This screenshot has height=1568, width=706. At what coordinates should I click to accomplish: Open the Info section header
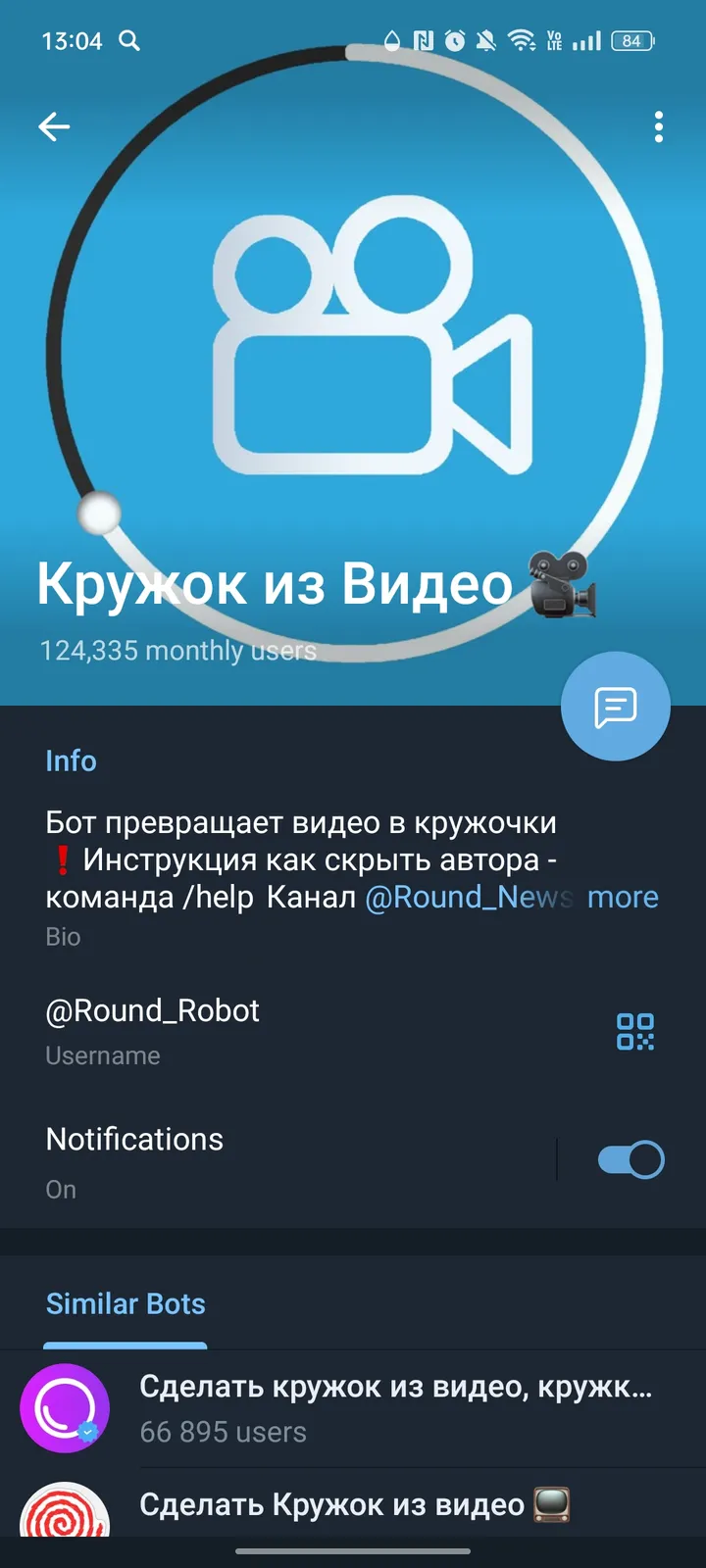tap(71, 760)
